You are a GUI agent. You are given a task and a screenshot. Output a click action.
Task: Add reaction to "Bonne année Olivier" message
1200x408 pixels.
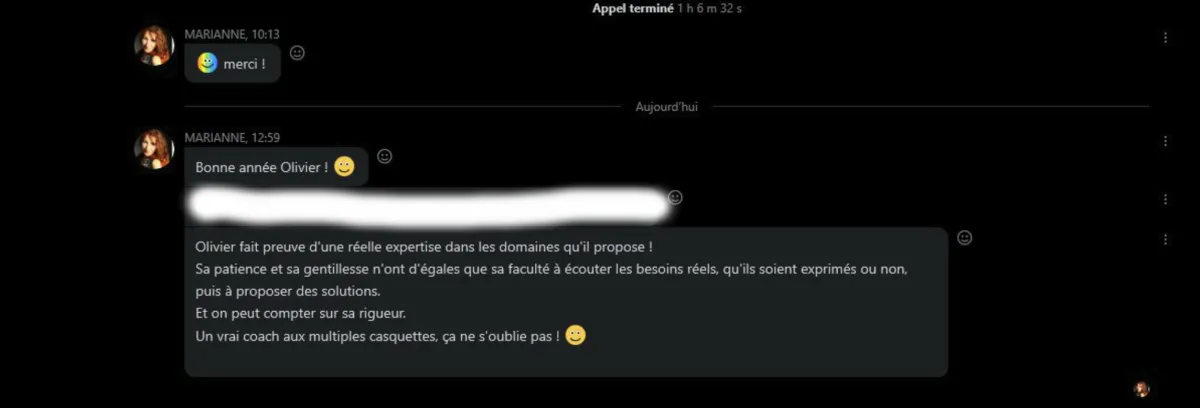384,156
